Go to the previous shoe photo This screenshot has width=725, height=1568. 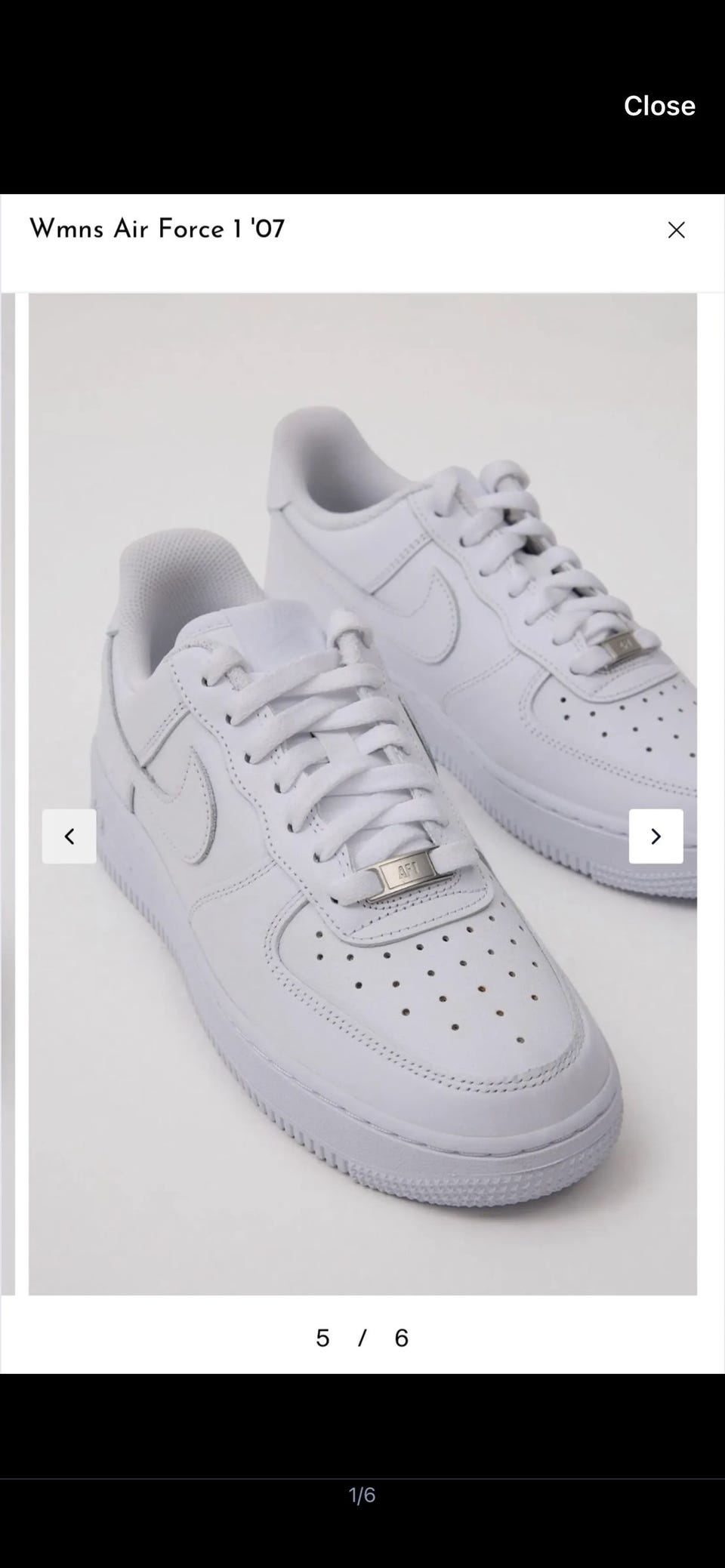69,836
